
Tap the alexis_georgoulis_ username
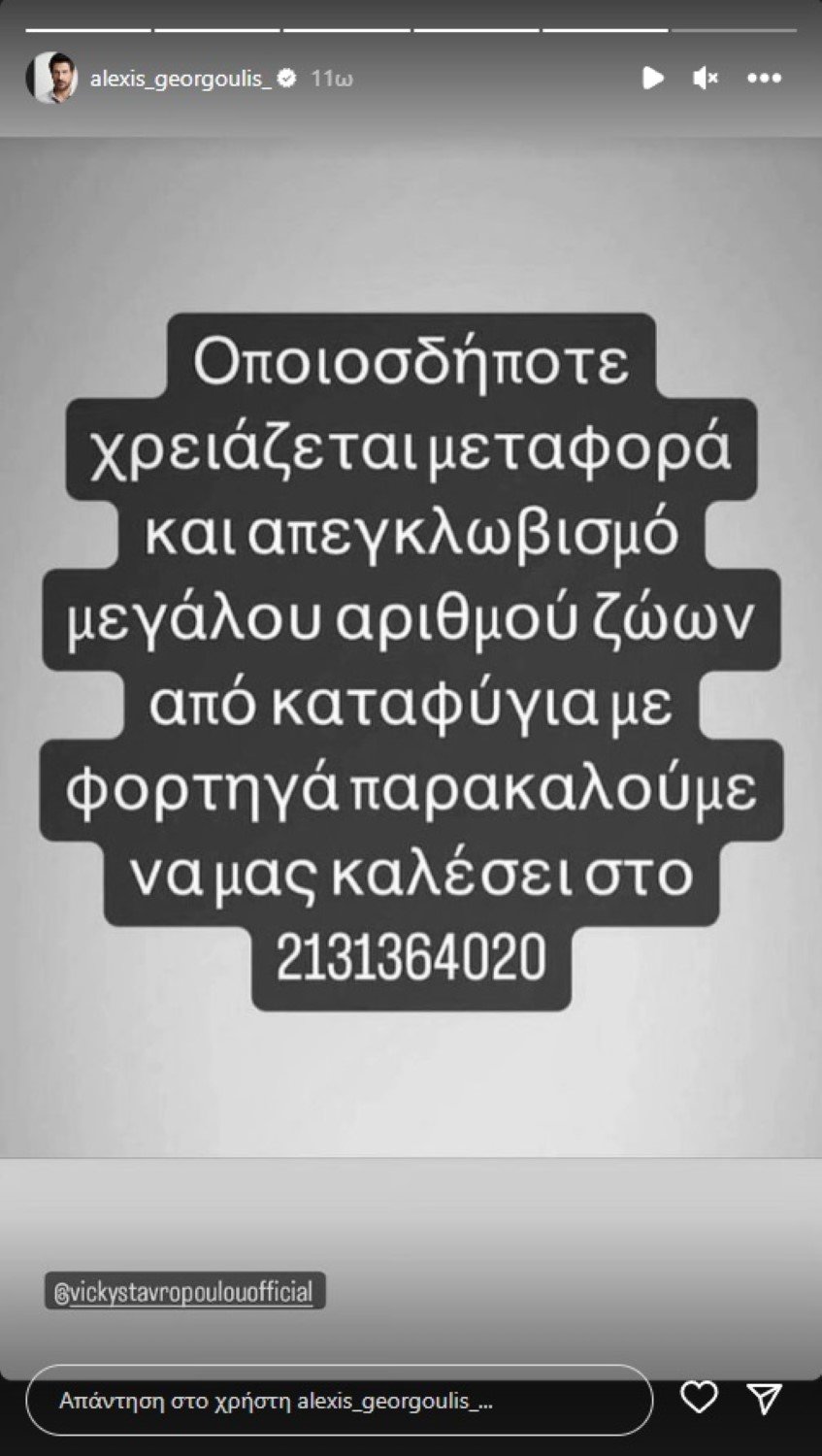[181, 79]
